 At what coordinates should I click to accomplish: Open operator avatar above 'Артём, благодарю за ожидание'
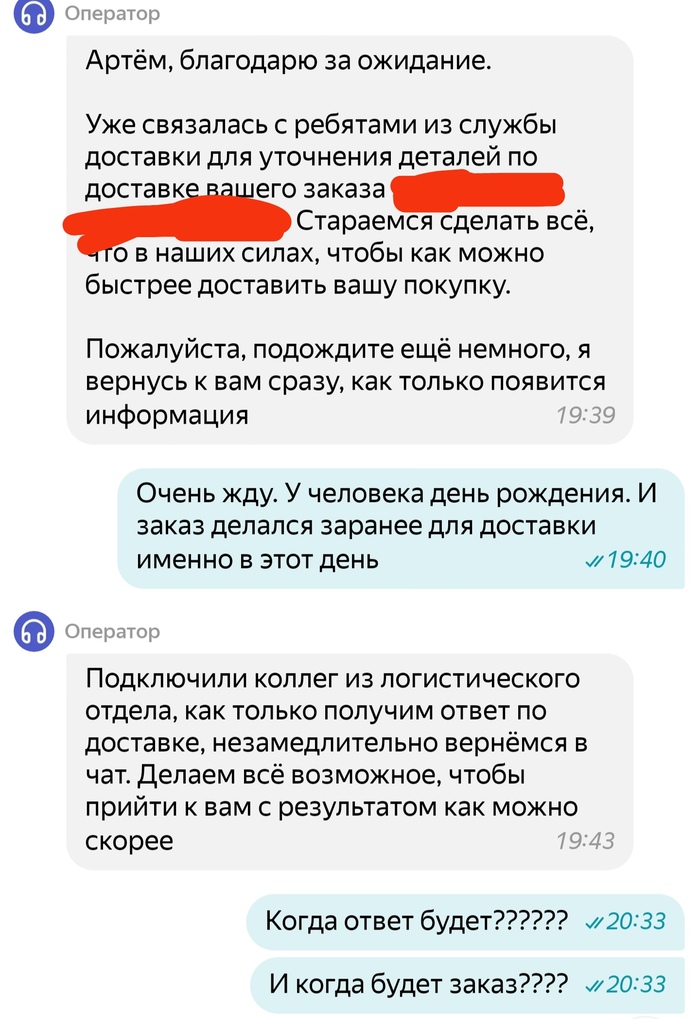click(34, 15)
